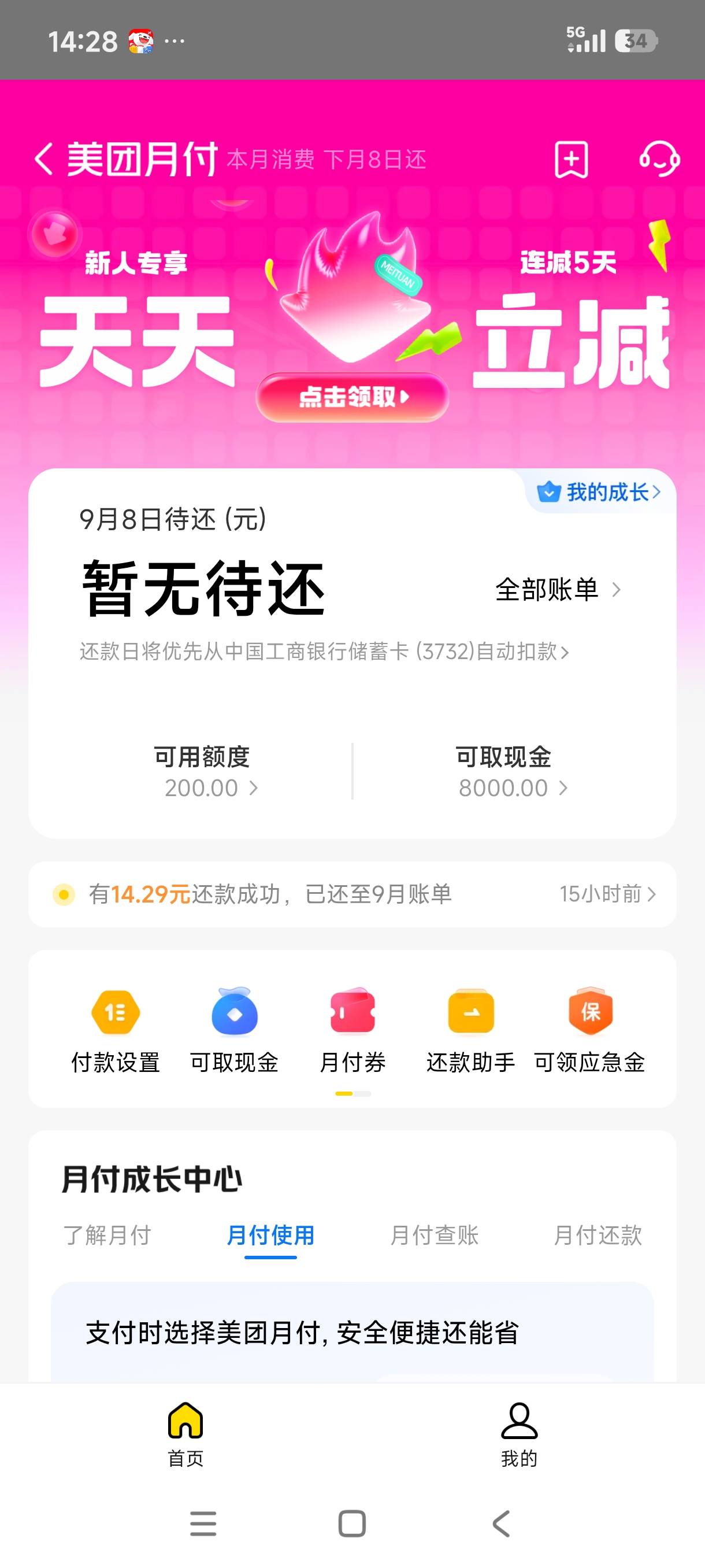Screen dimensions: 705x1568
Task: Open 还款助手
Action: (471, 1031)
